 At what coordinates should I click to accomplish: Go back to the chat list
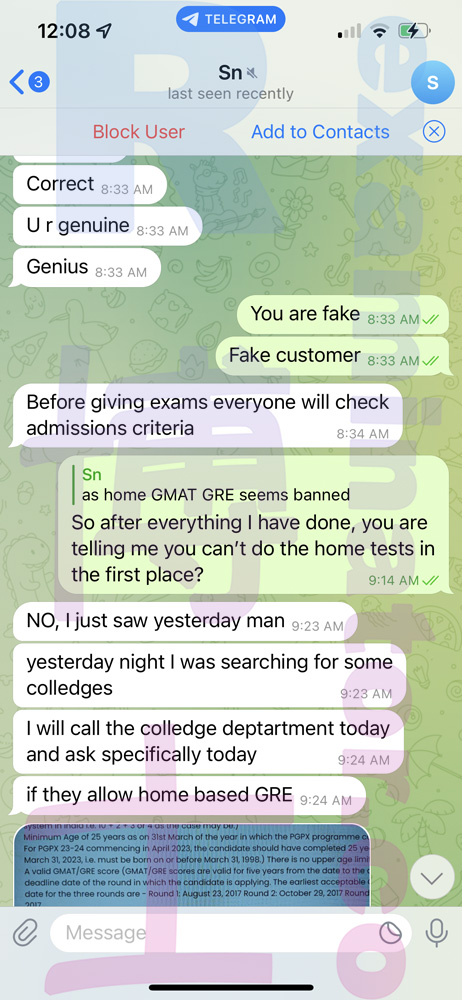coord(29,82)
